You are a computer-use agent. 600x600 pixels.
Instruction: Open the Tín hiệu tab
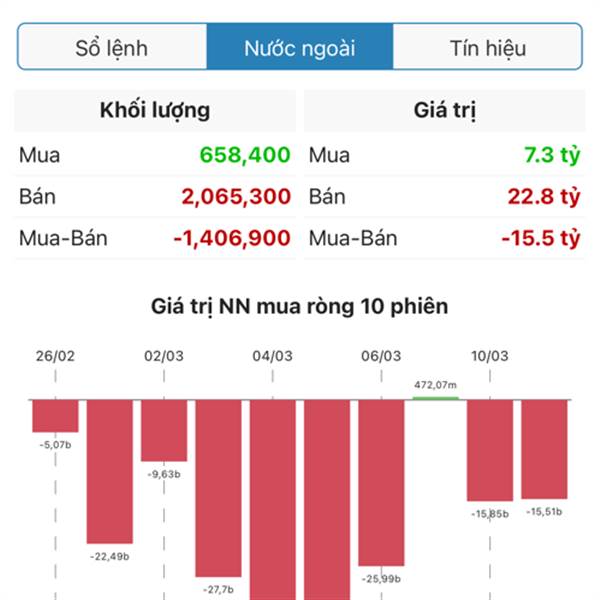pyautogui.click(x=487, y=47)
